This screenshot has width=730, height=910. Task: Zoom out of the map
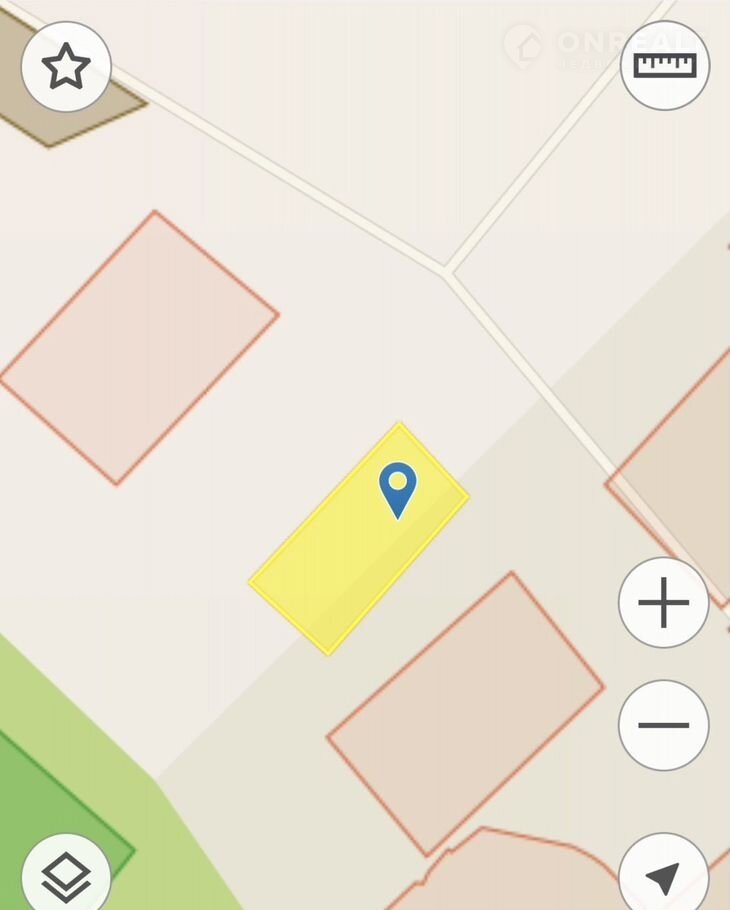click(664, 725)
